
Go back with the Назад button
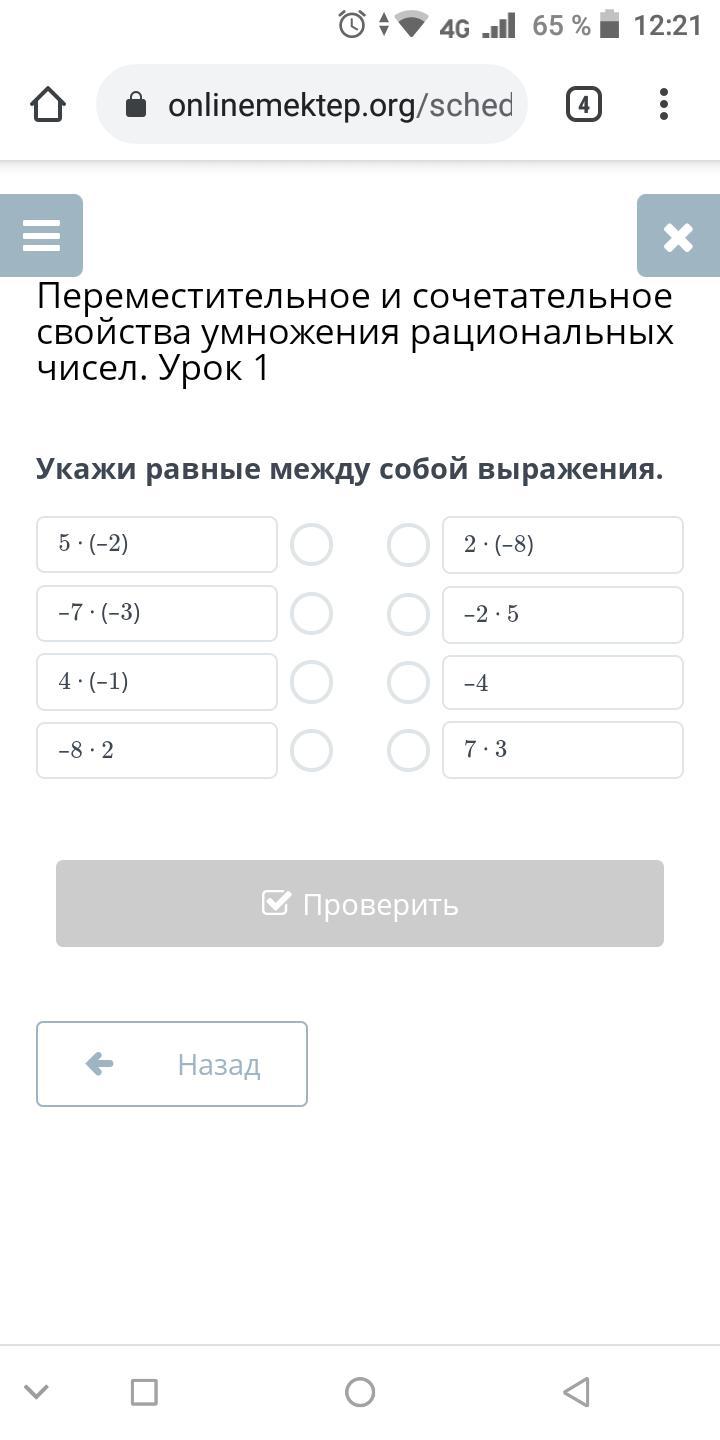point(172,1064)
